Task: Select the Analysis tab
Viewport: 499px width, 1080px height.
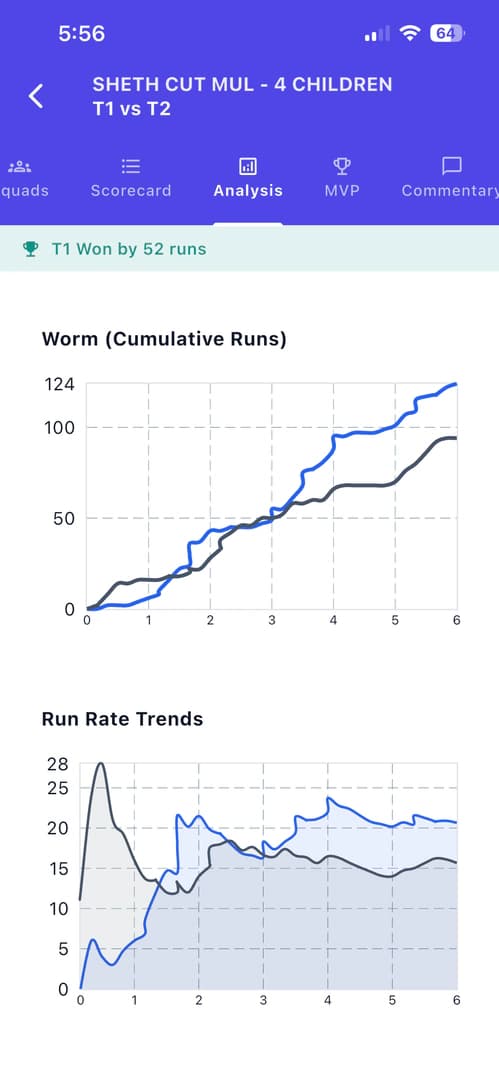Action: click(247, 178)
